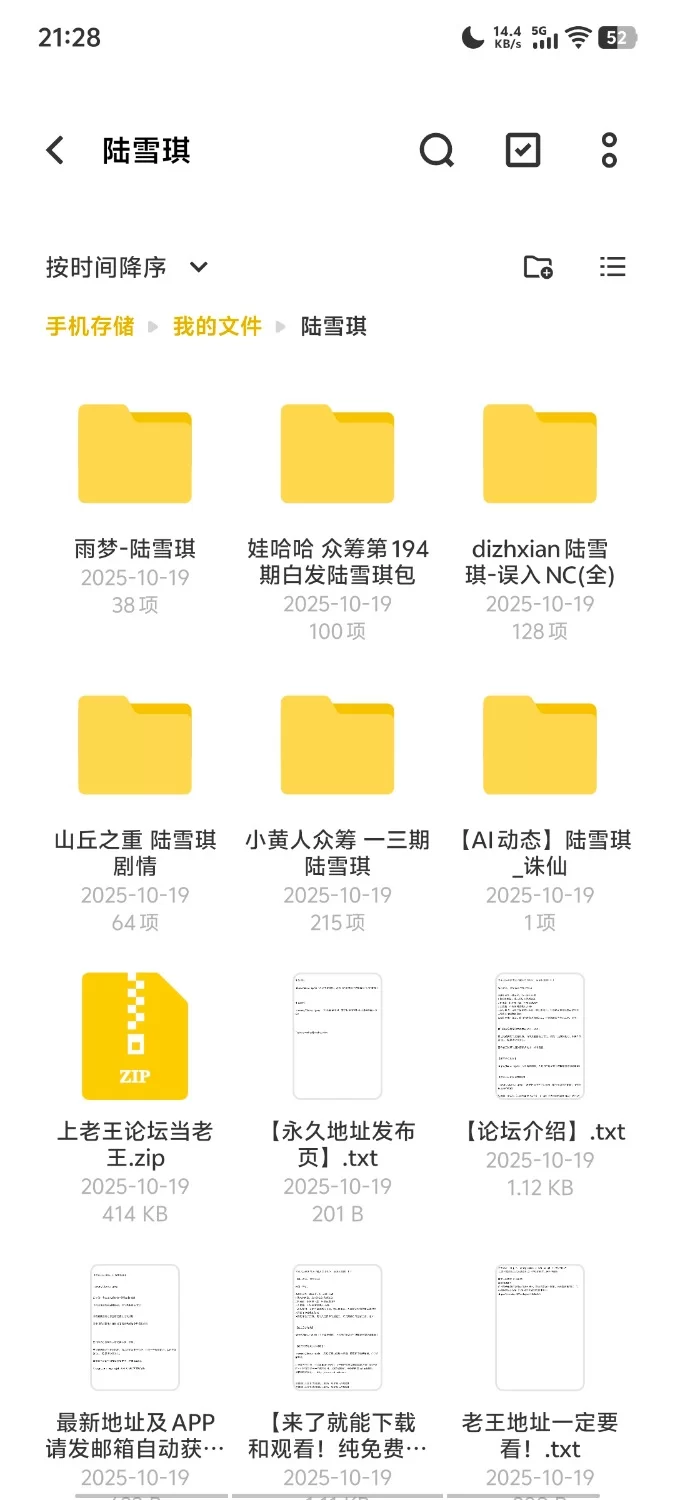Viewport: 675px width, 1500px height.
Task: Open the 【AI动态】陆雪琪_诛仙 folder
Action: [540, 746]
